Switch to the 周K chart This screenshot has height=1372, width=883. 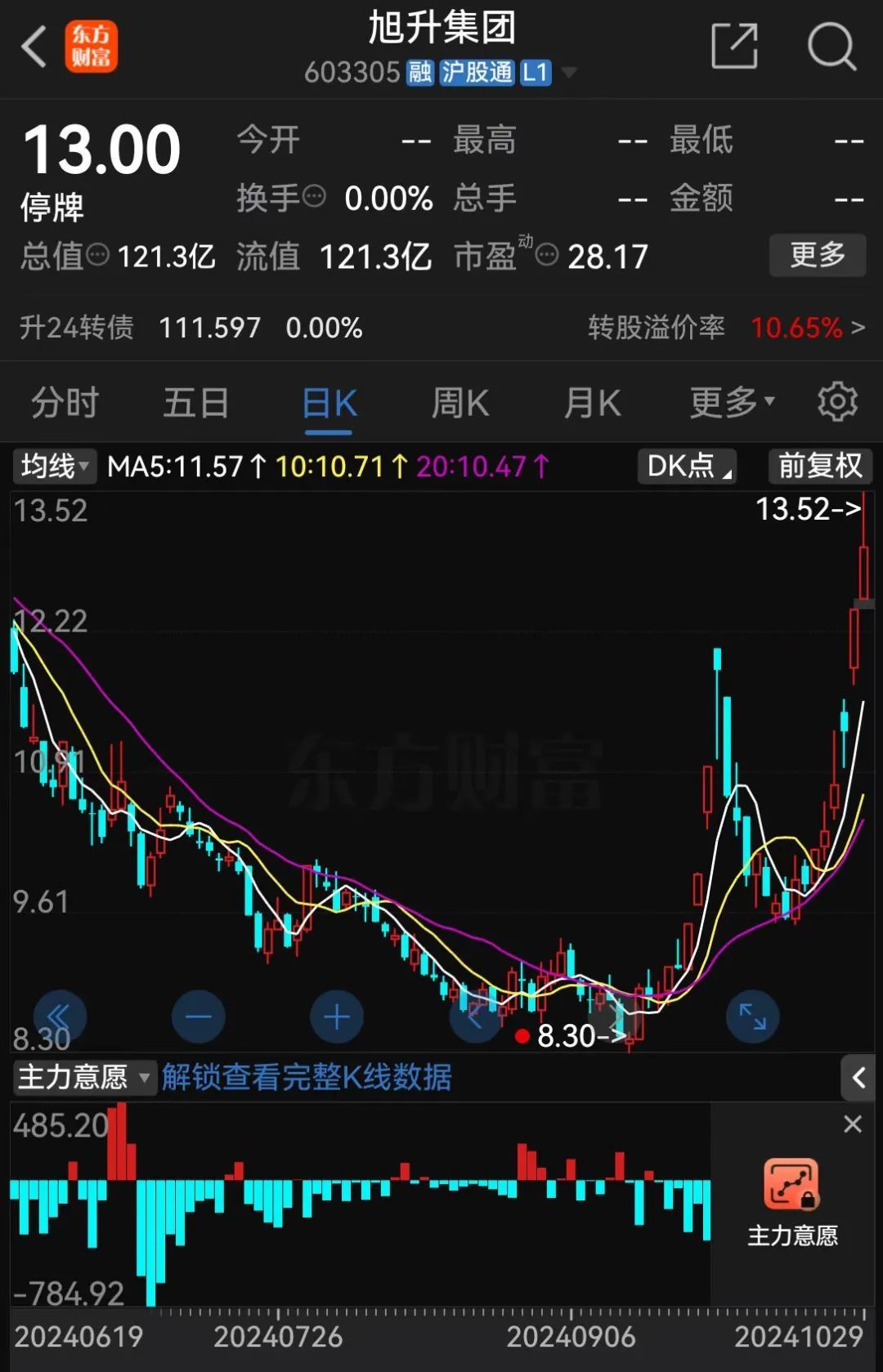460,404
